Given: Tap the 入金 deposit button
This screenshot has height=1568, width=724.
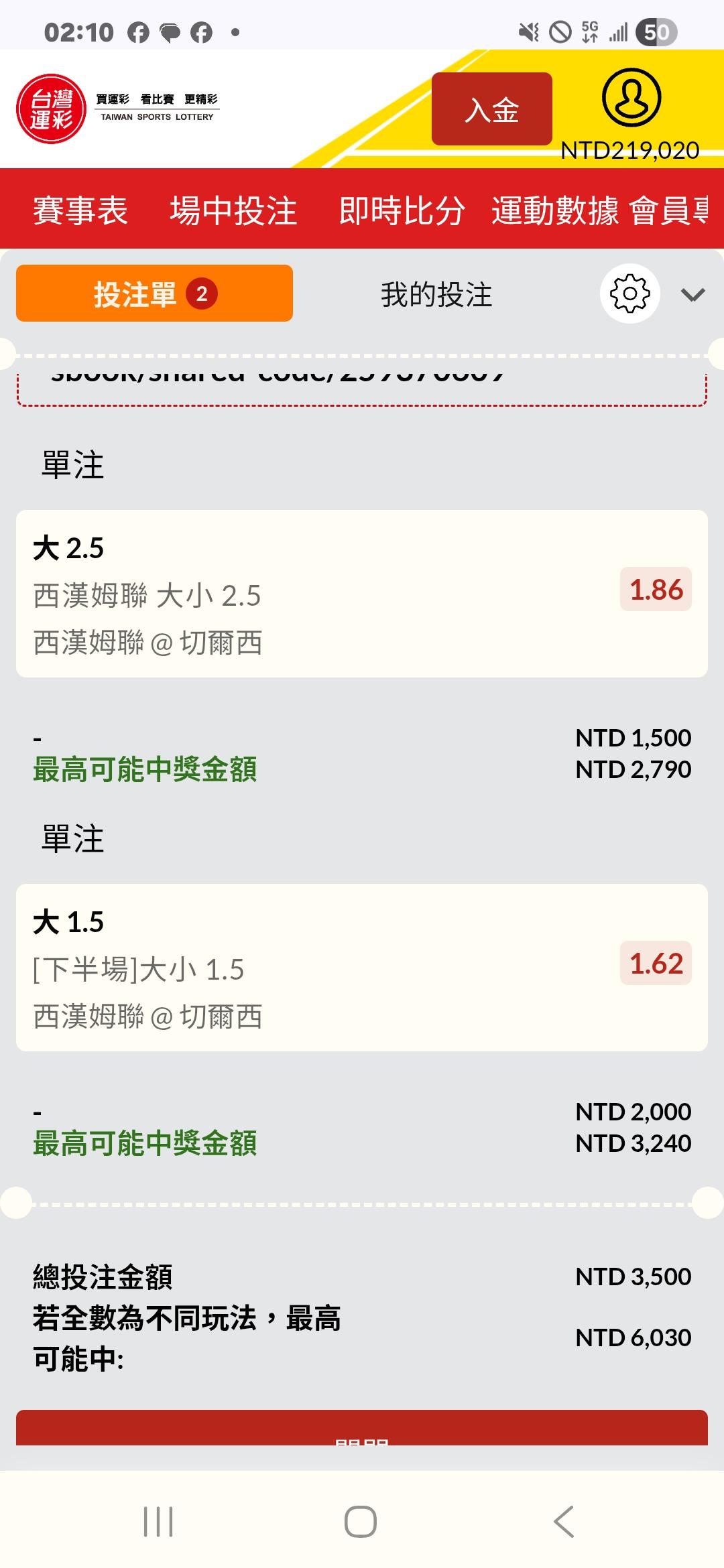Looking at the screenshot, I should coord(491,109).
